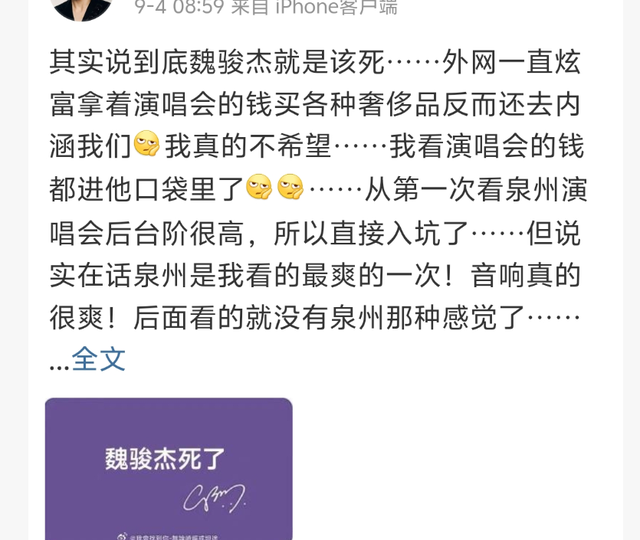
Task: Expand the post via the 全文 link
Action: 98,359
